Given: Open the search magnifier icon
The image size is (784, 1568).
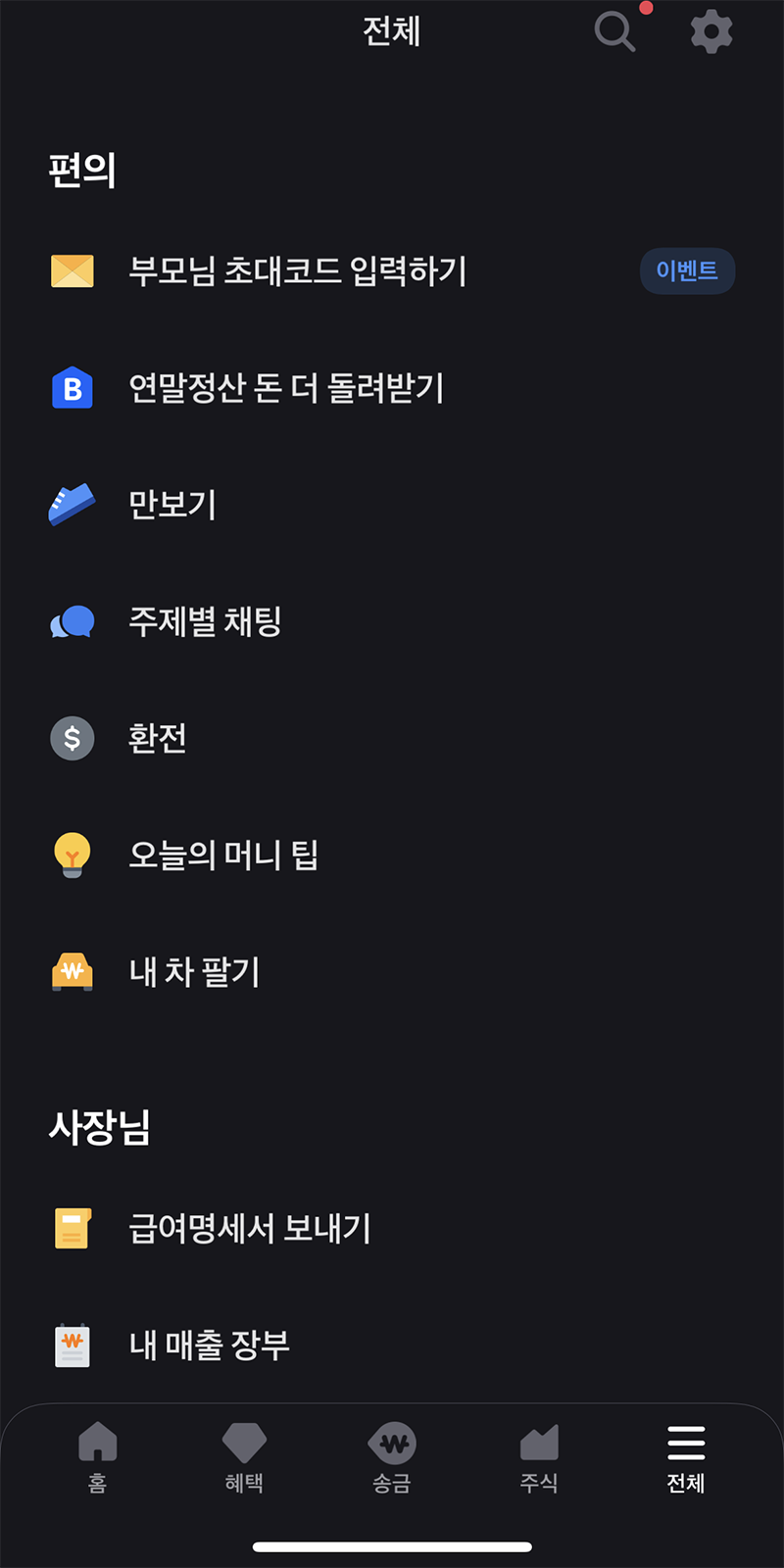Looking at the screenshot, I should point(615,31).
